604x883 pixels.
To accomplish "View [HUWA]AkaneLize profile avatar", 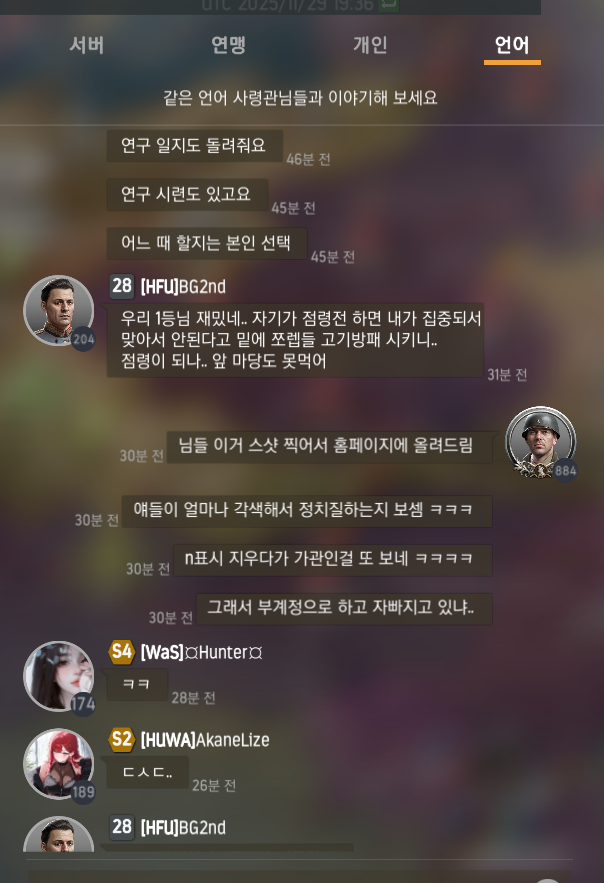I will (x=58, y=763).
